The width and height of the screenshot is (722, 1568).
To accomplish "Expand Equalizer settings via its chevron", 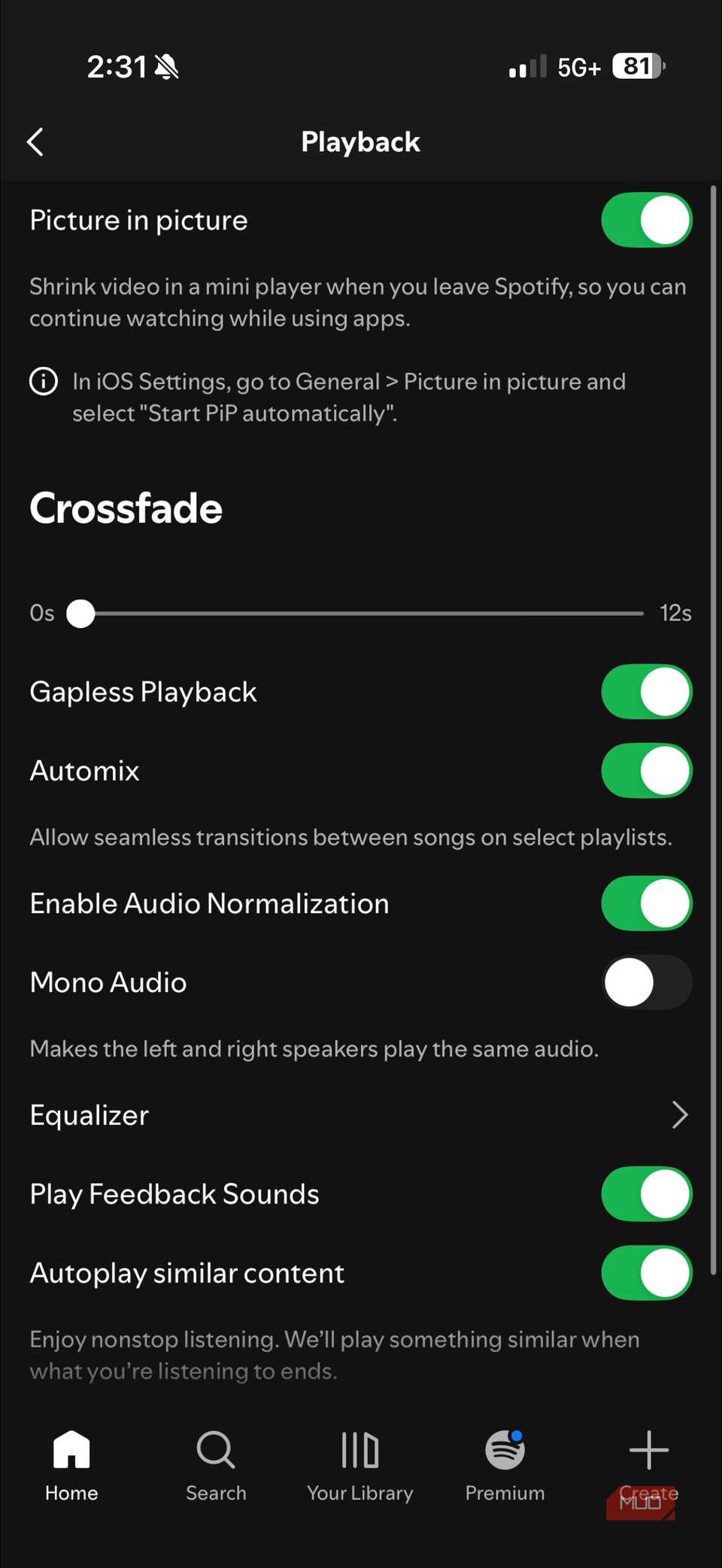I will point(679,1115).
